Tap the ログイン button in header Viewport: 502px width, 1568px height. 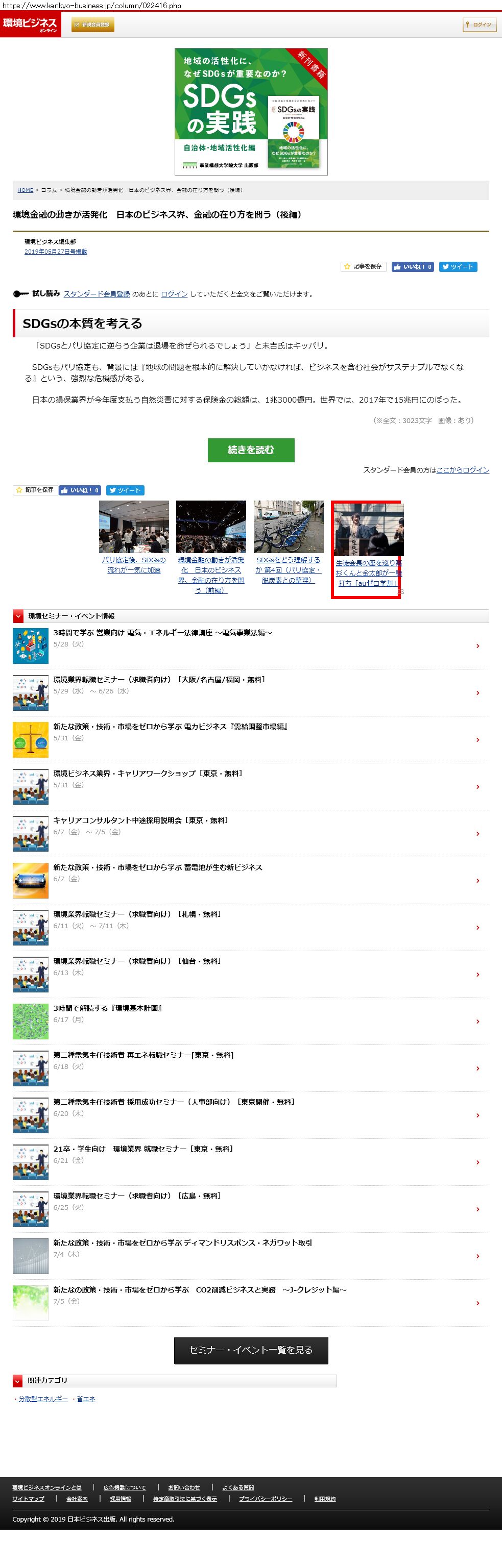pyautogui.click(x=479, y=25)
